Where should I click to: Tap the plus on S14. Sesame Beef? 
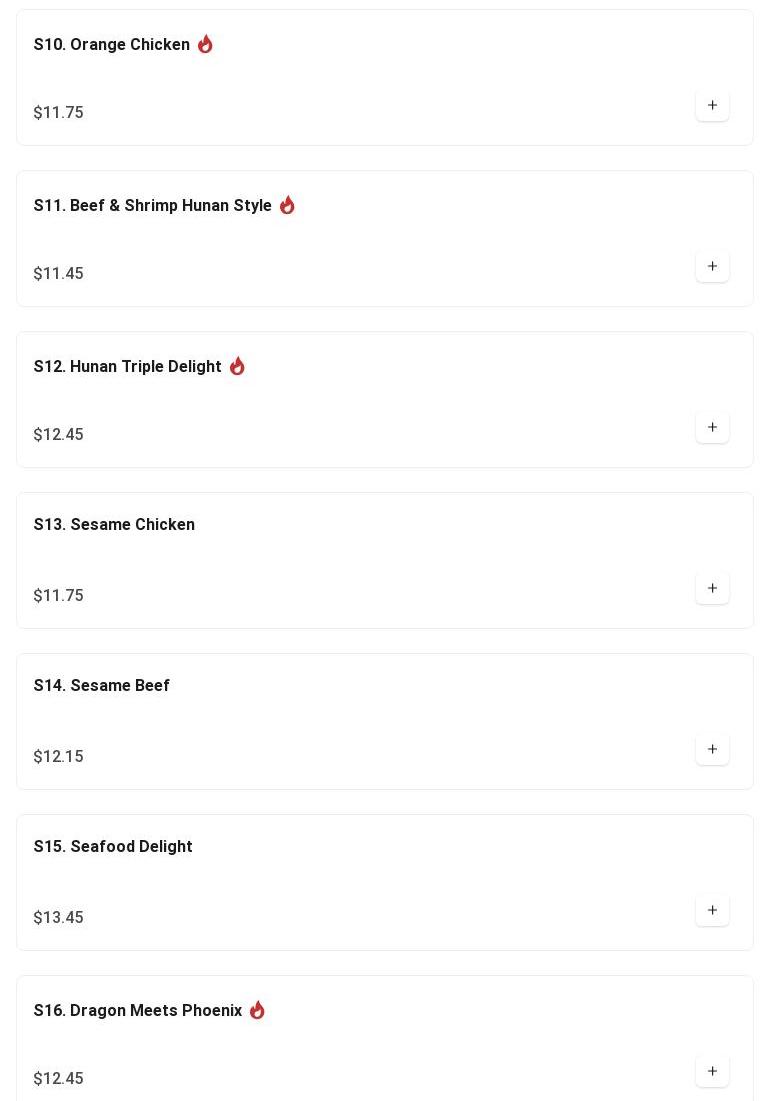coord(712,750)
